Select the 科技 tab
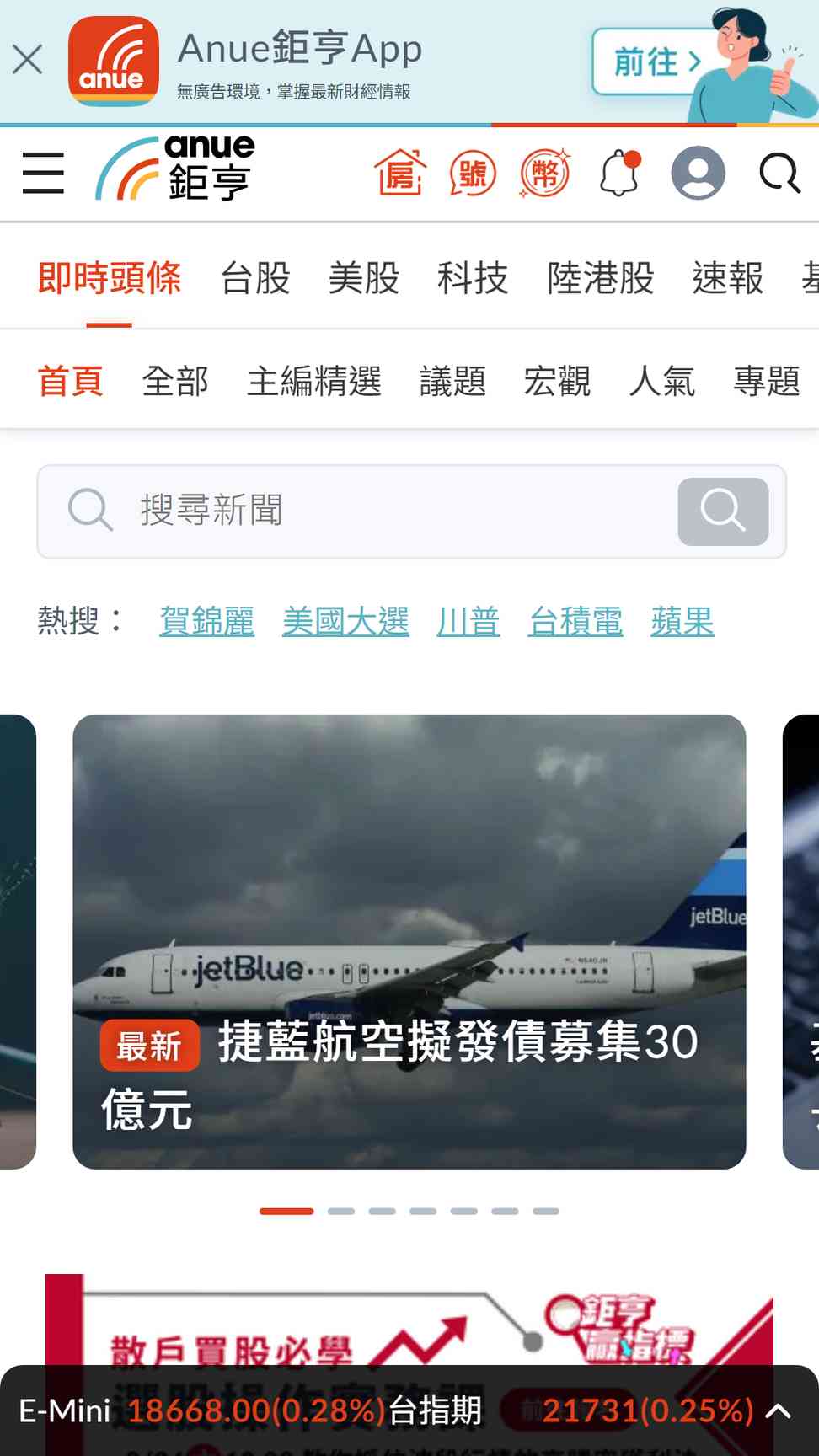819x1456 pixels. 473,278
